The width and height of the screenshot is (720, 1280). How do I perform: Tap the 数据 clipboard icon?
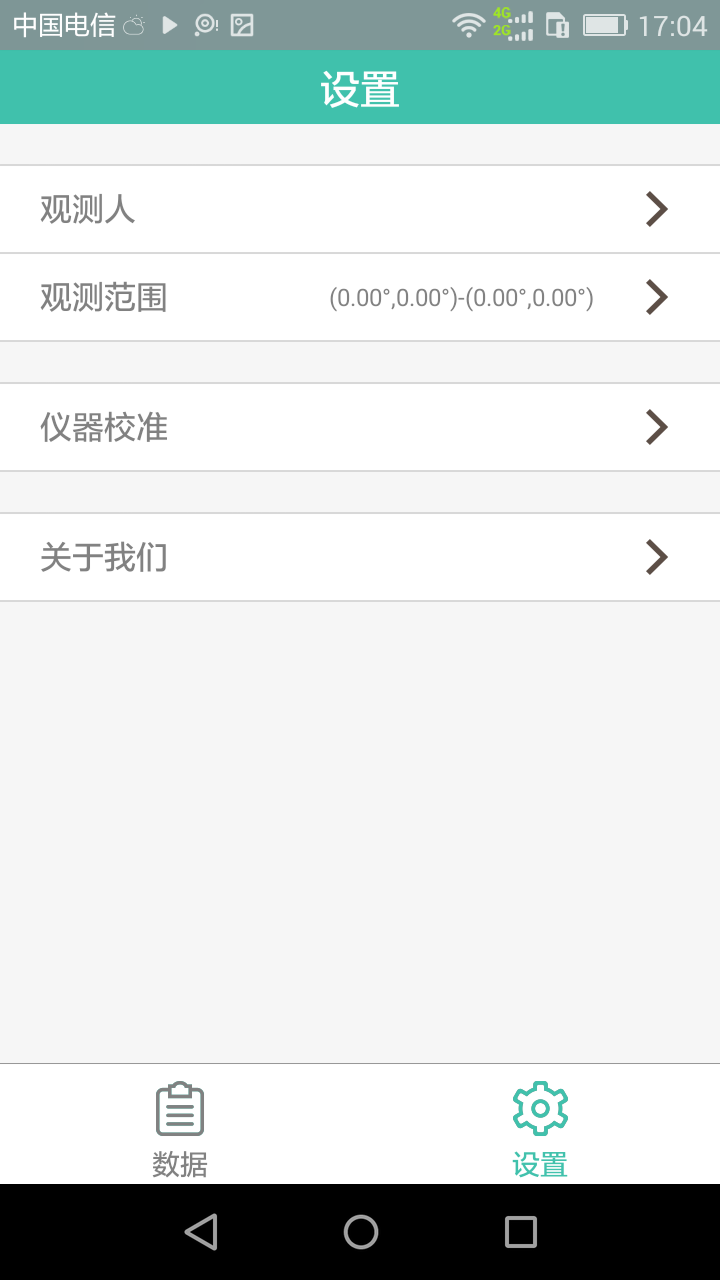point(179,1107)
